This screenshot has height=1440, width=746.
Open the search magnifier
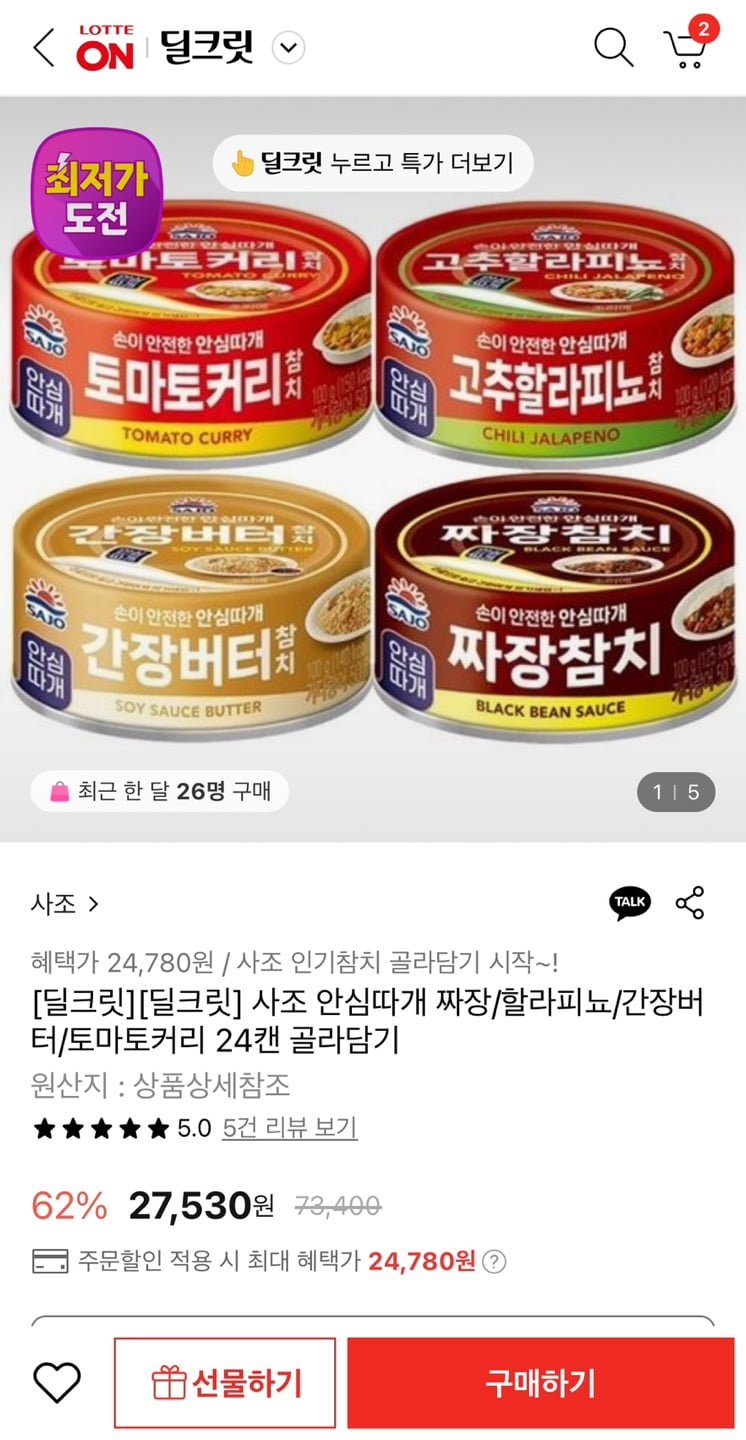pos(613,47)
